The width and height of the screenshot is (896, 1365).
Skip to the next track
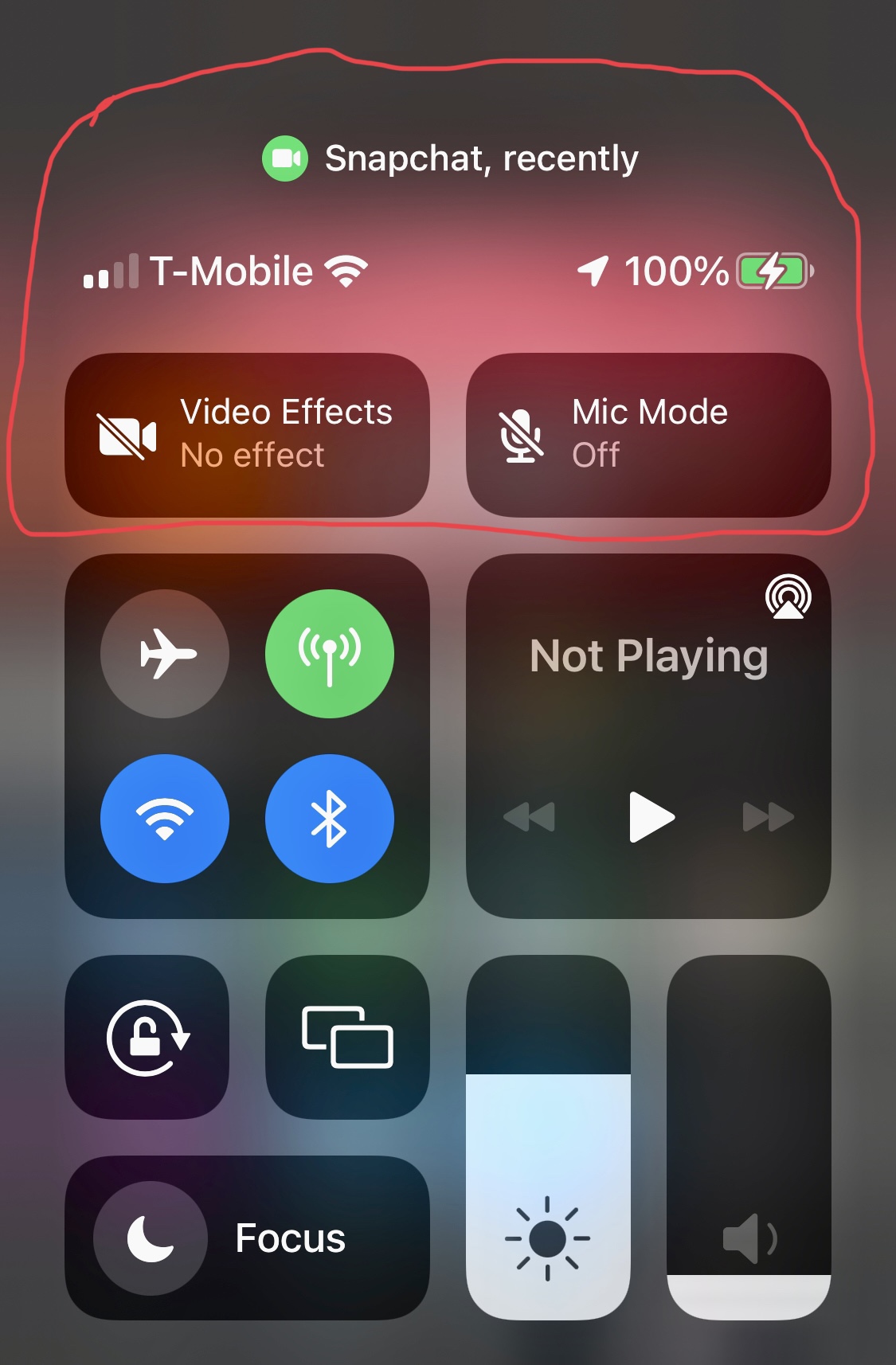tap(768, 816)
